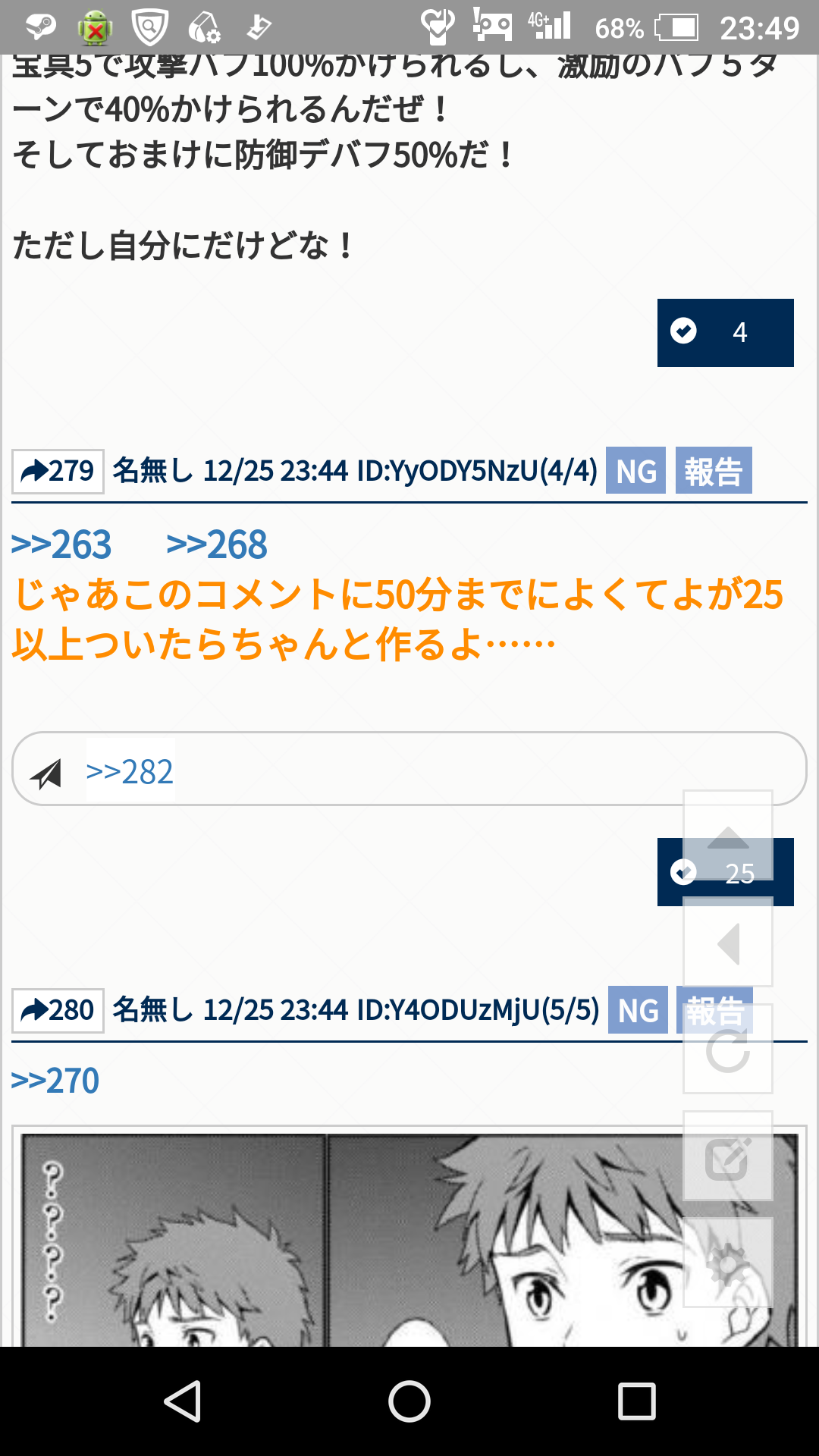Open settings via the floating gear icon
Image resolution: width=819 pixels, height=1456 pixels.
728,1263
